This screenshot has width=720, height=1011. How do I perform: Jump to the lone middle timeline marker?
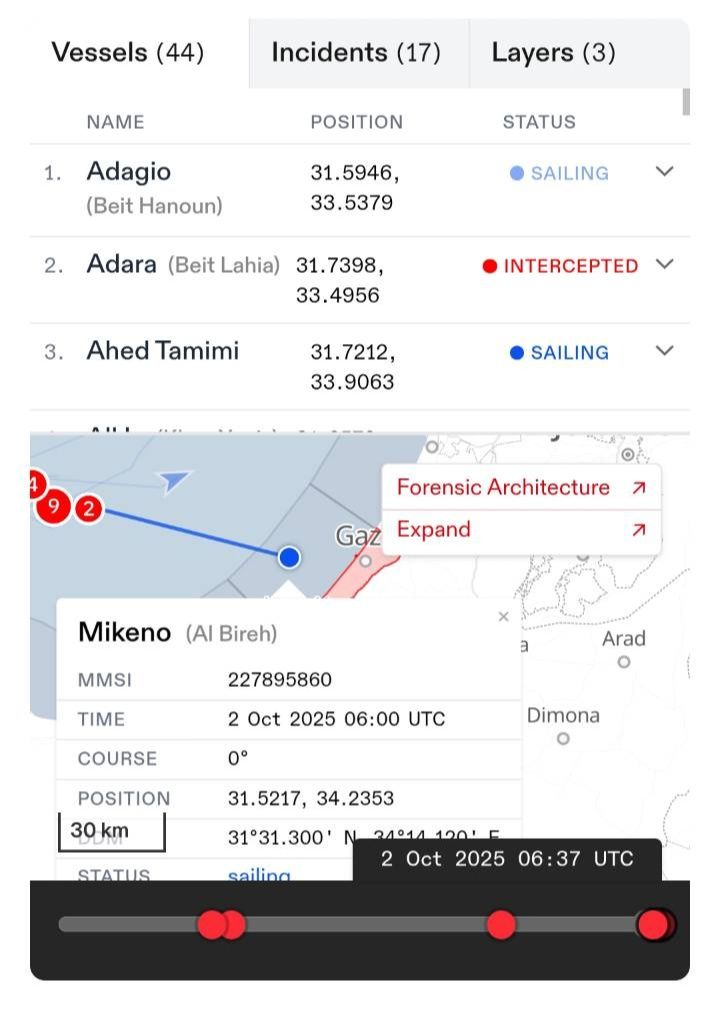(501, 925)
